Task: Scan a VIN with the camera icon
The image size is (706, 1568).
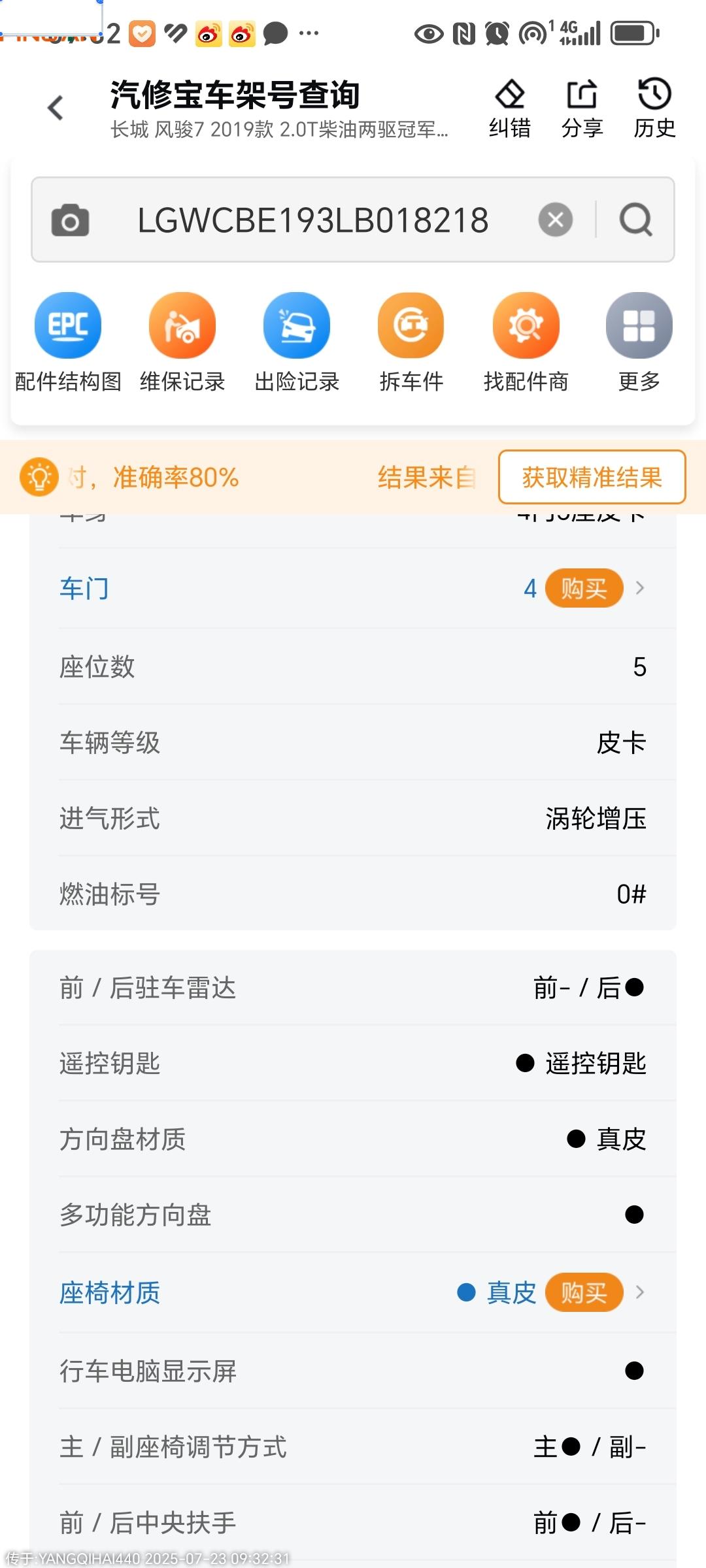Action: (x=70, y=220)
